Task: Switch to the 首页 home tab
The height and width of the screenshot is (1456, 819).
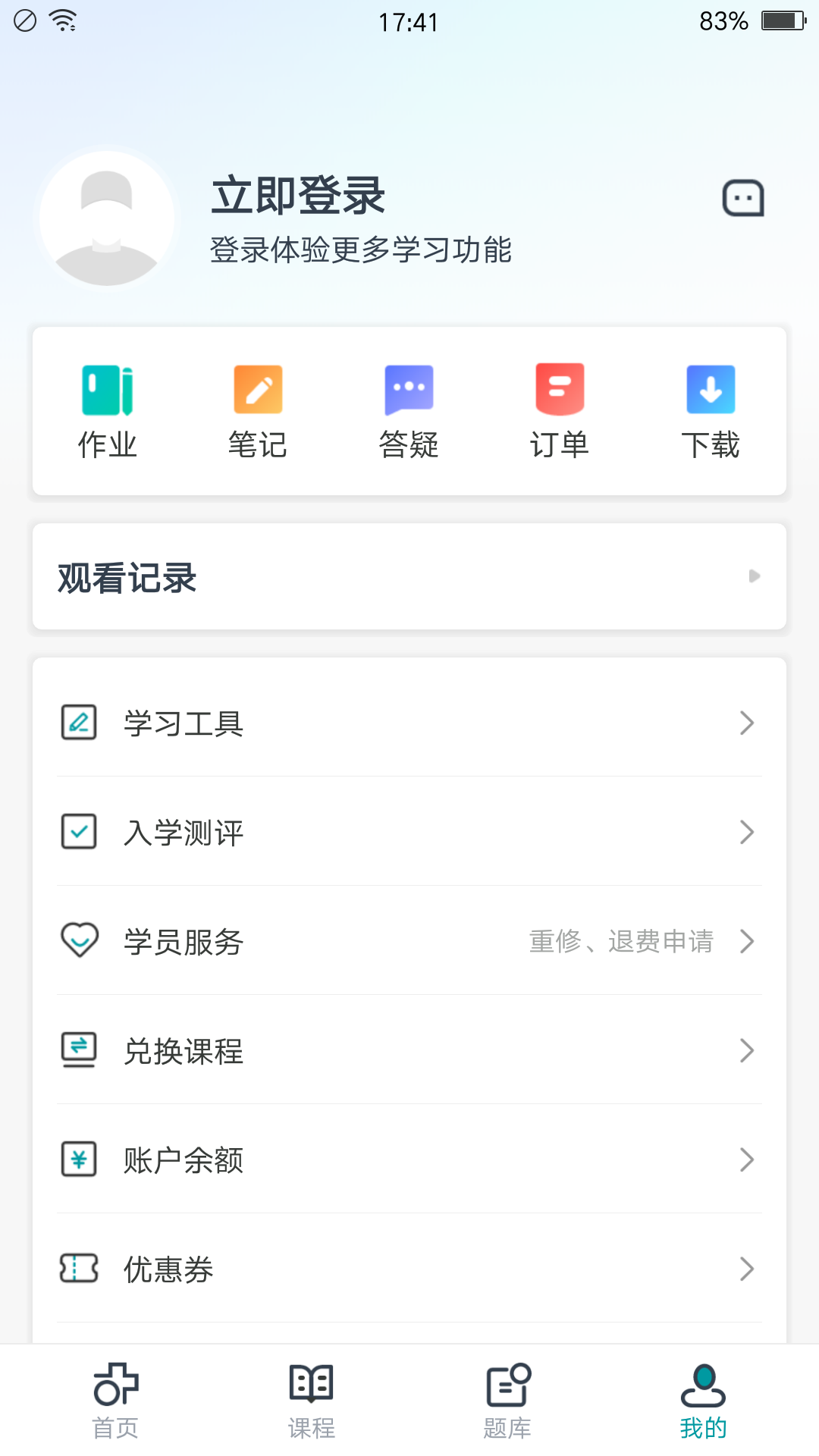Action: point(115,1401)
